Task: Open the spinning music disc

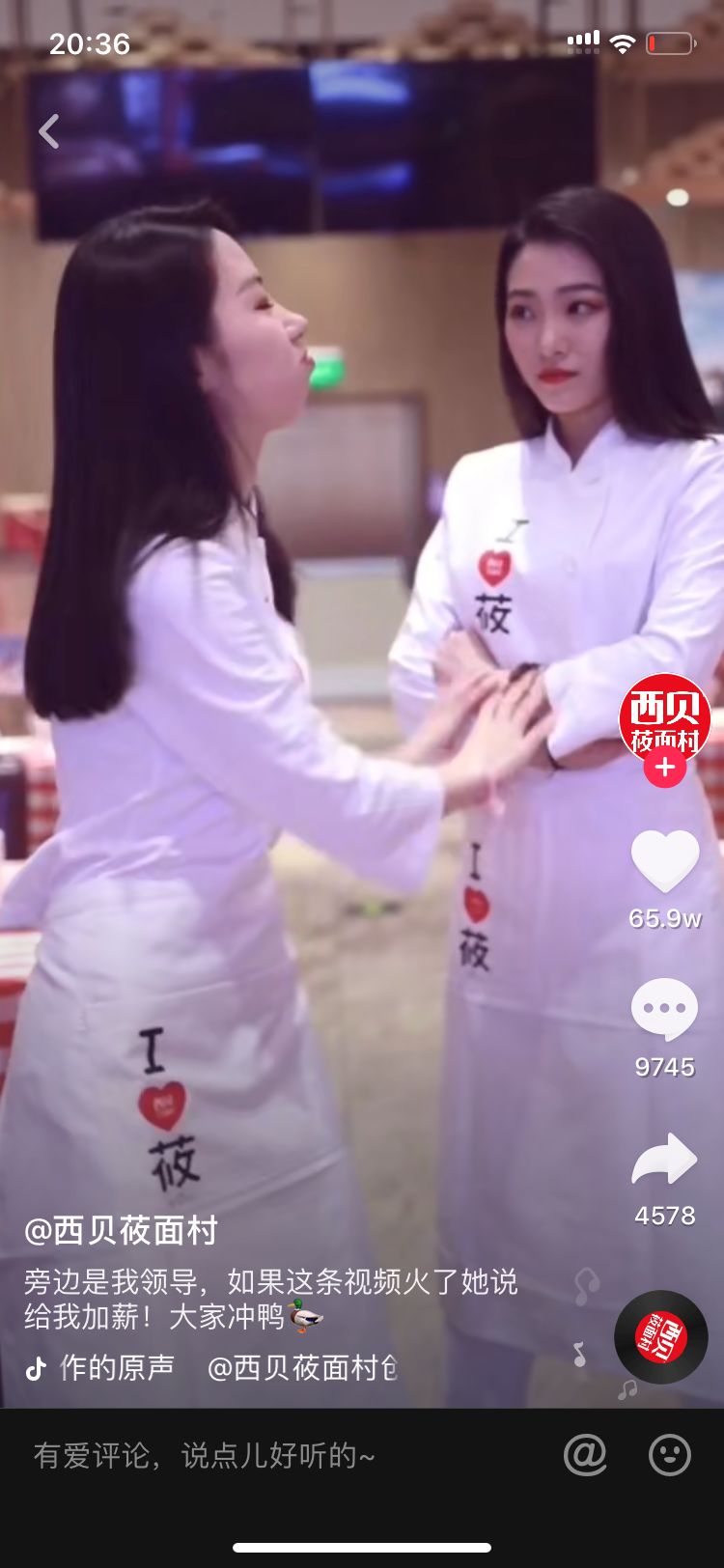Action: click(662, 1337)
